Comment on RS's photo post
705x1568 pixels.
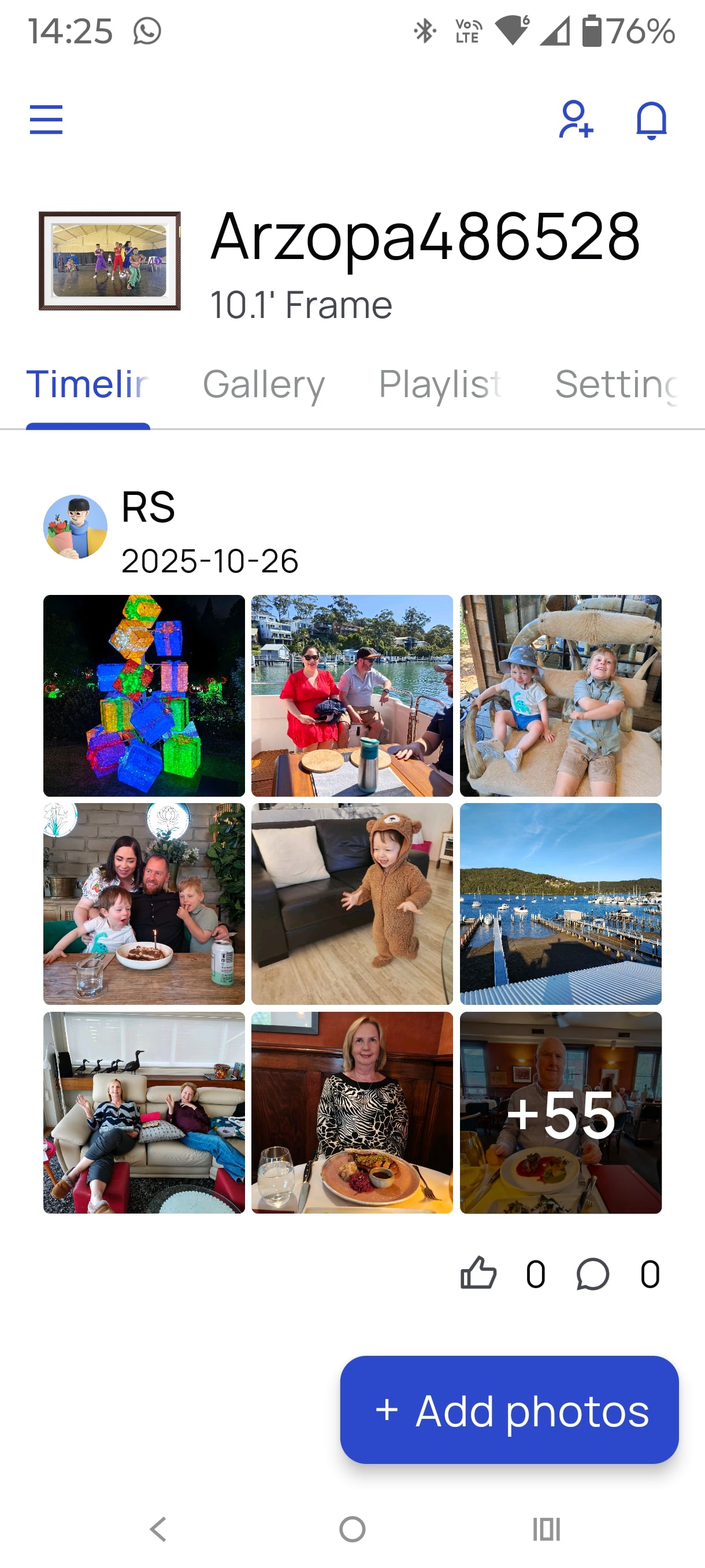coord(592,1273)
